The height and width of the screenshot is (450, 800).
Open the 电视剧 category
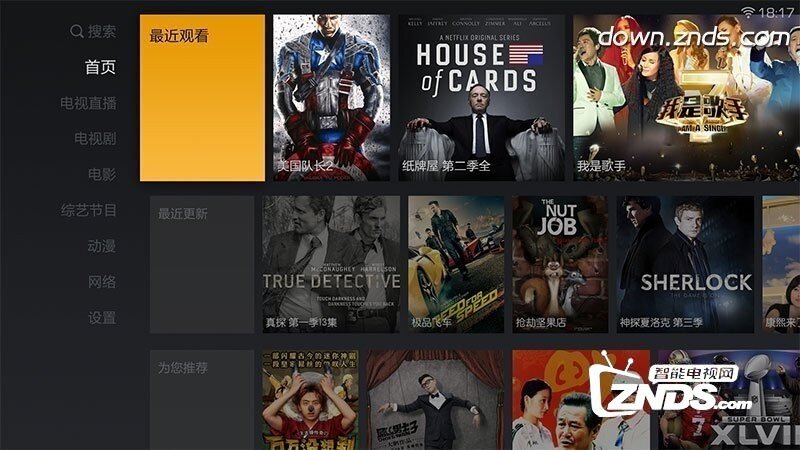pyautogui.click(x=95, y=138)
